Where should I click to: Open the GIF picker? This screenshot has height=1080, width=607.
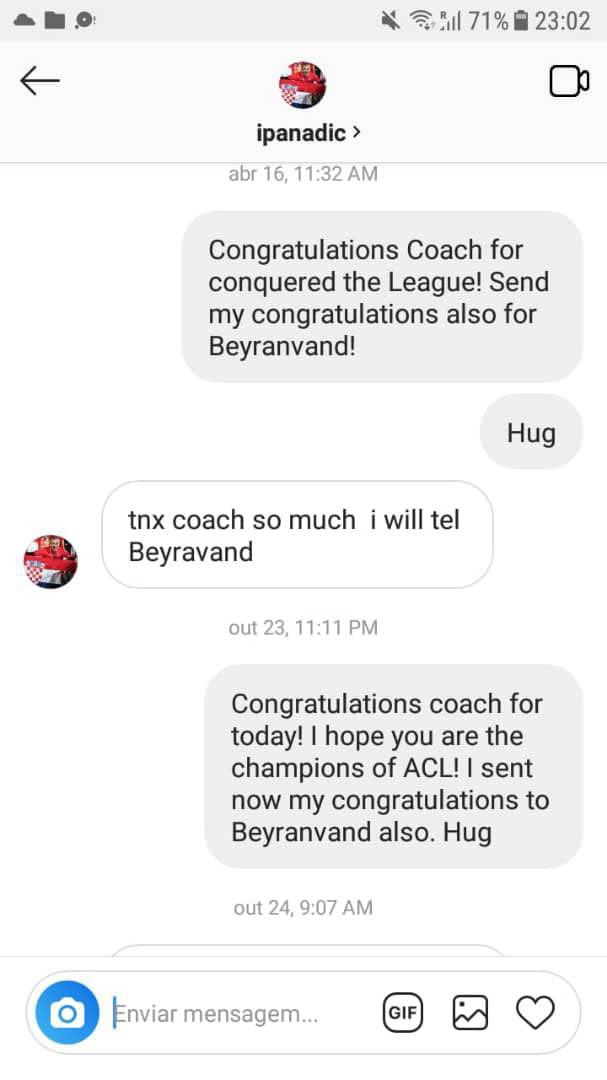[402, 1013]
